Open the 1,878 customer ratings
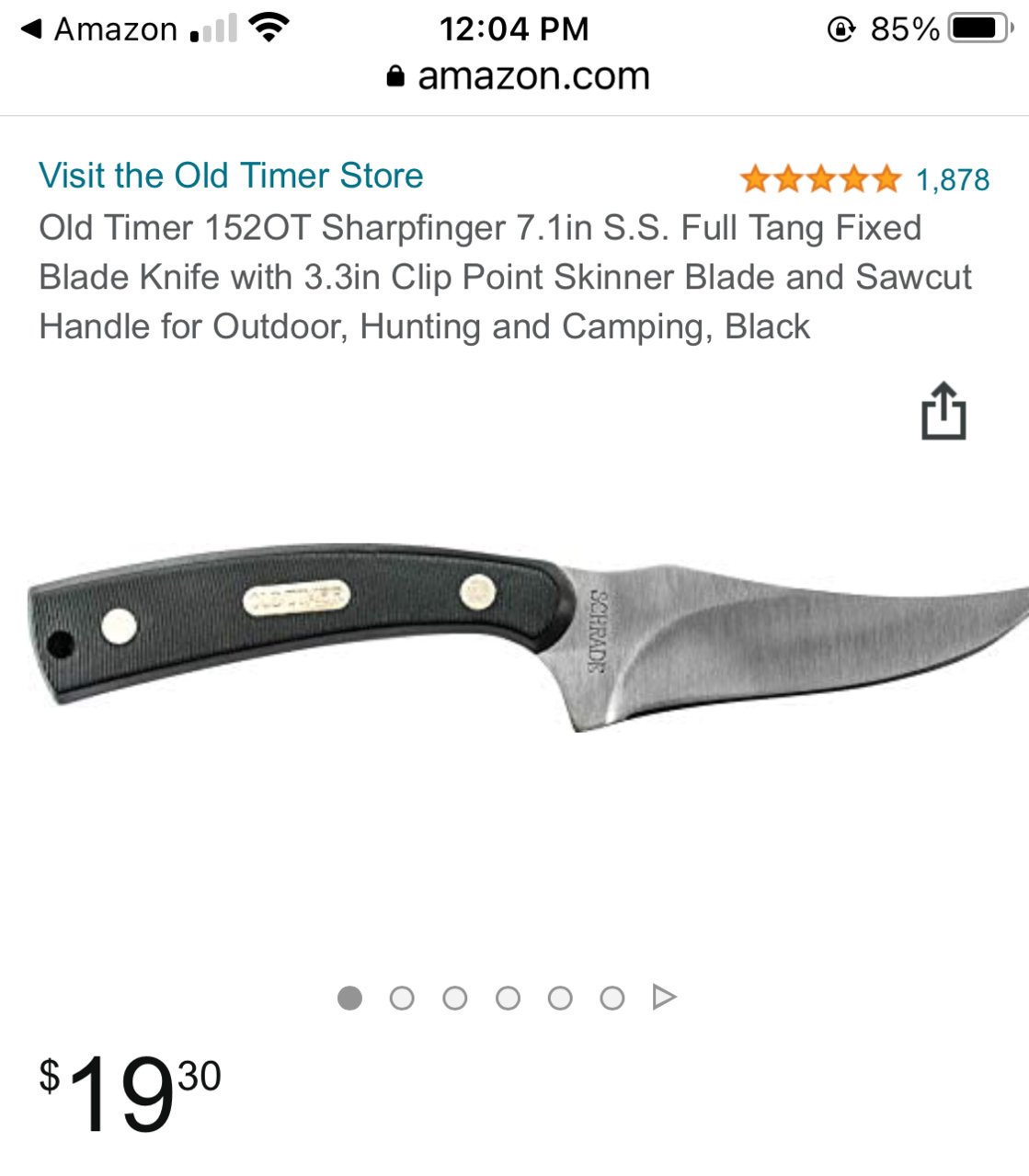This screenshot has height=1176, width=1029. (952, 179)
